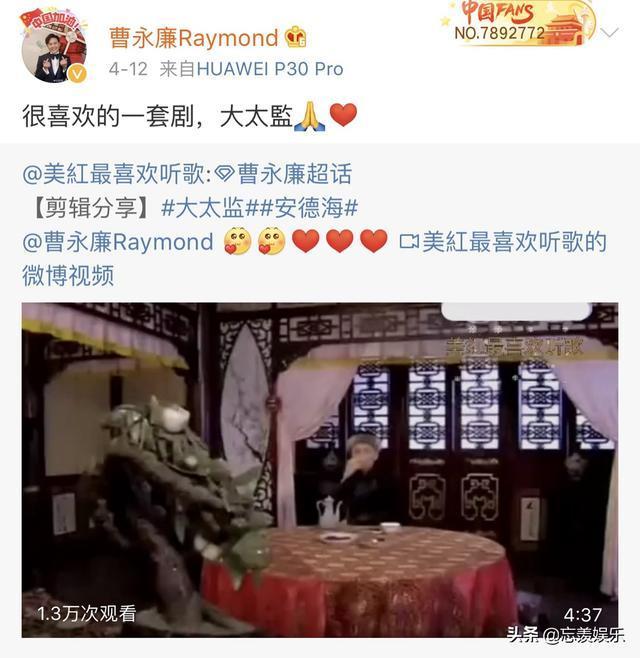
Task: Tap the @曹永廉Raymond mention in the repost
Action: pos(118,242)
